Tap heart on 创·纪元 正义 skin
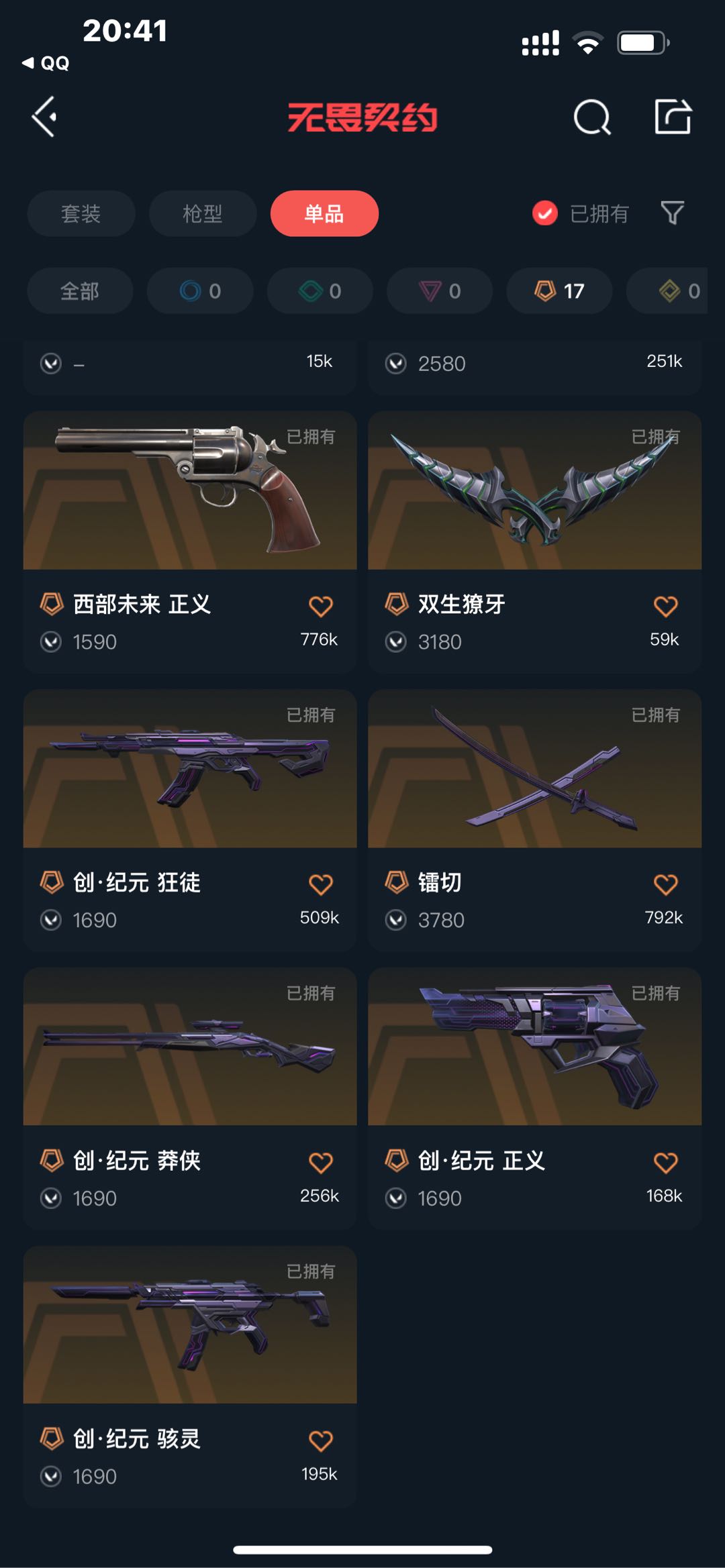 pyautogui.click(x=665, y=1162)
